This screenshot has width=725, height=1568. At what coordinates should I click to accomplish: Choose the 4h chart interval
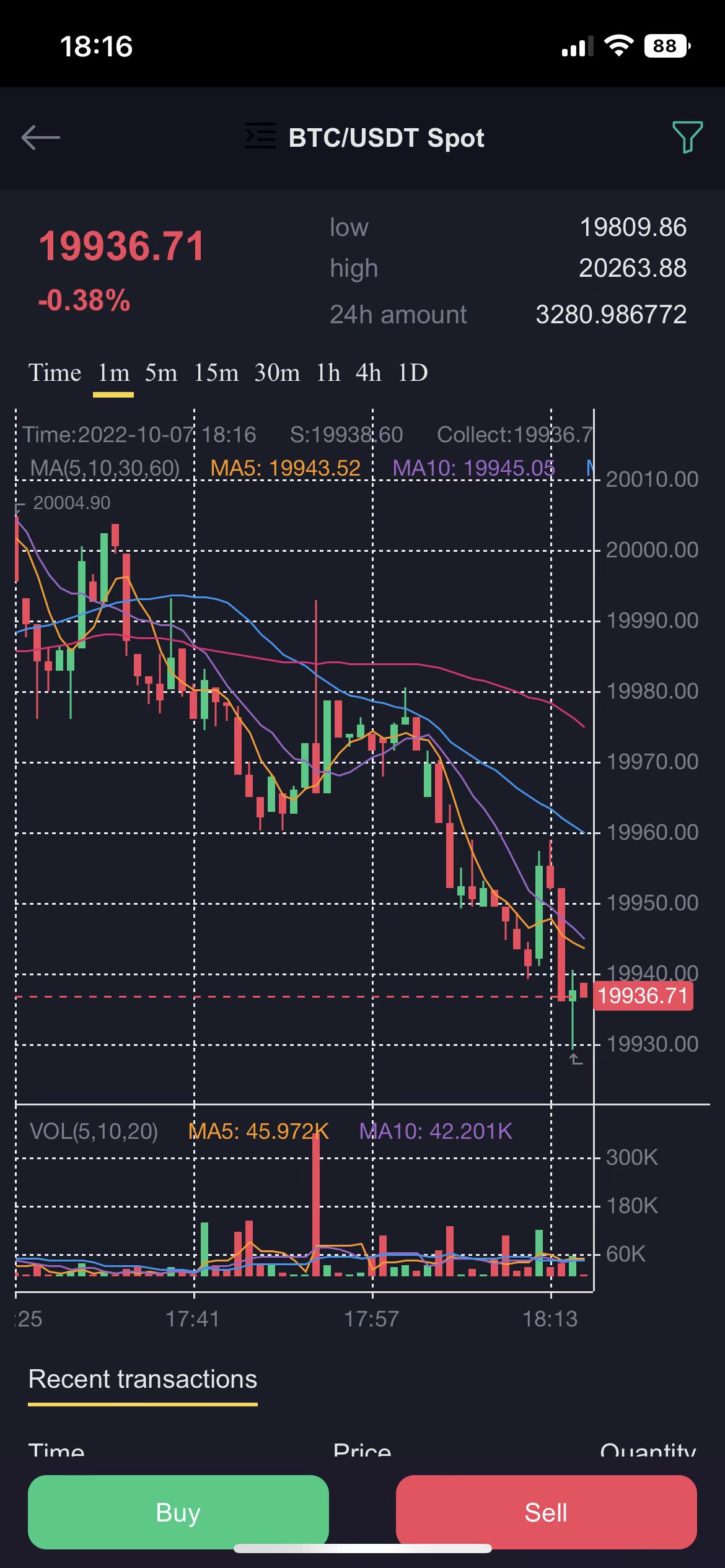pos(368,373)
